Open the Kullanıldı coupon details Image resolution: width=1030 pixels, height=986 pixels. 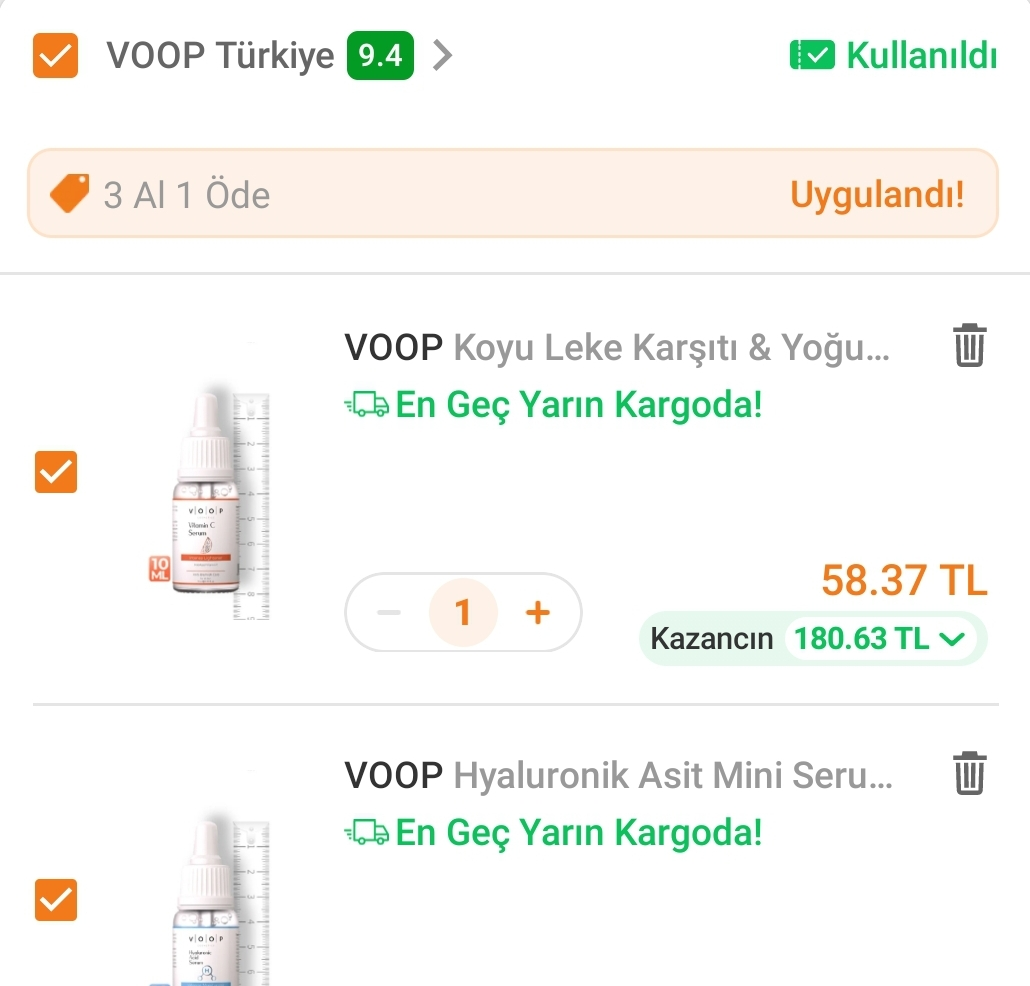(893, 55)
